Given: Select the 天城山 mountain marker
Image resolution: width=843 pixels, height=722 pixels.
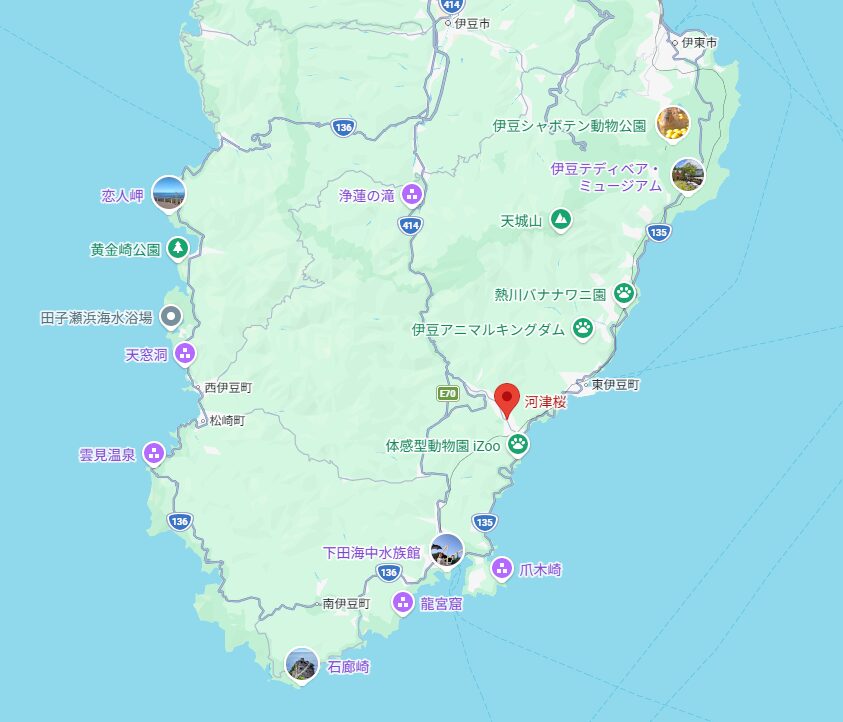Looking at the screenshot, I should click(561, 219).
